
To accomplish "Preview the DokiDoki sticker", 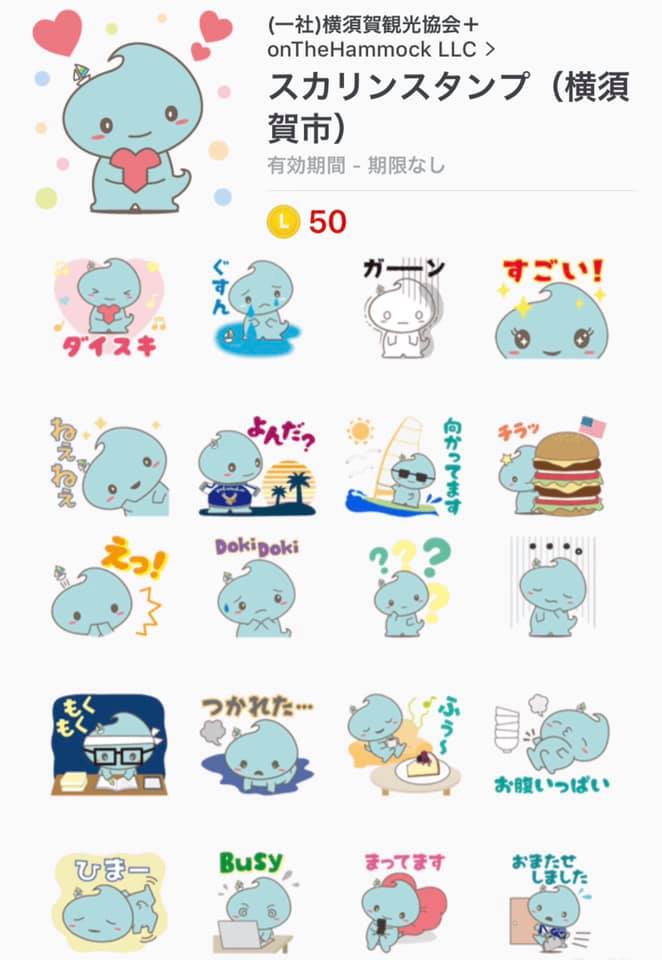I will [x=257, y=588].
